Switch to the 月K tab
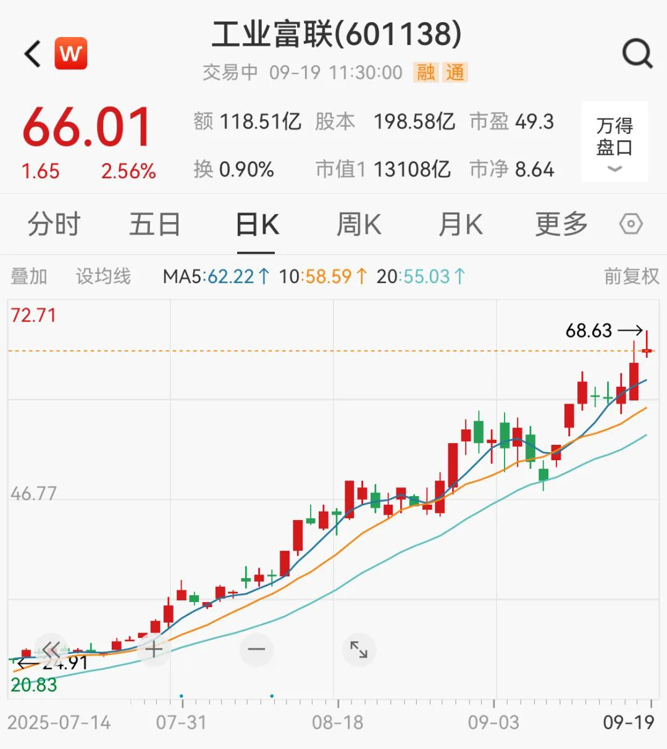Screen dimensions: 667x749 [x=460, y=224]
